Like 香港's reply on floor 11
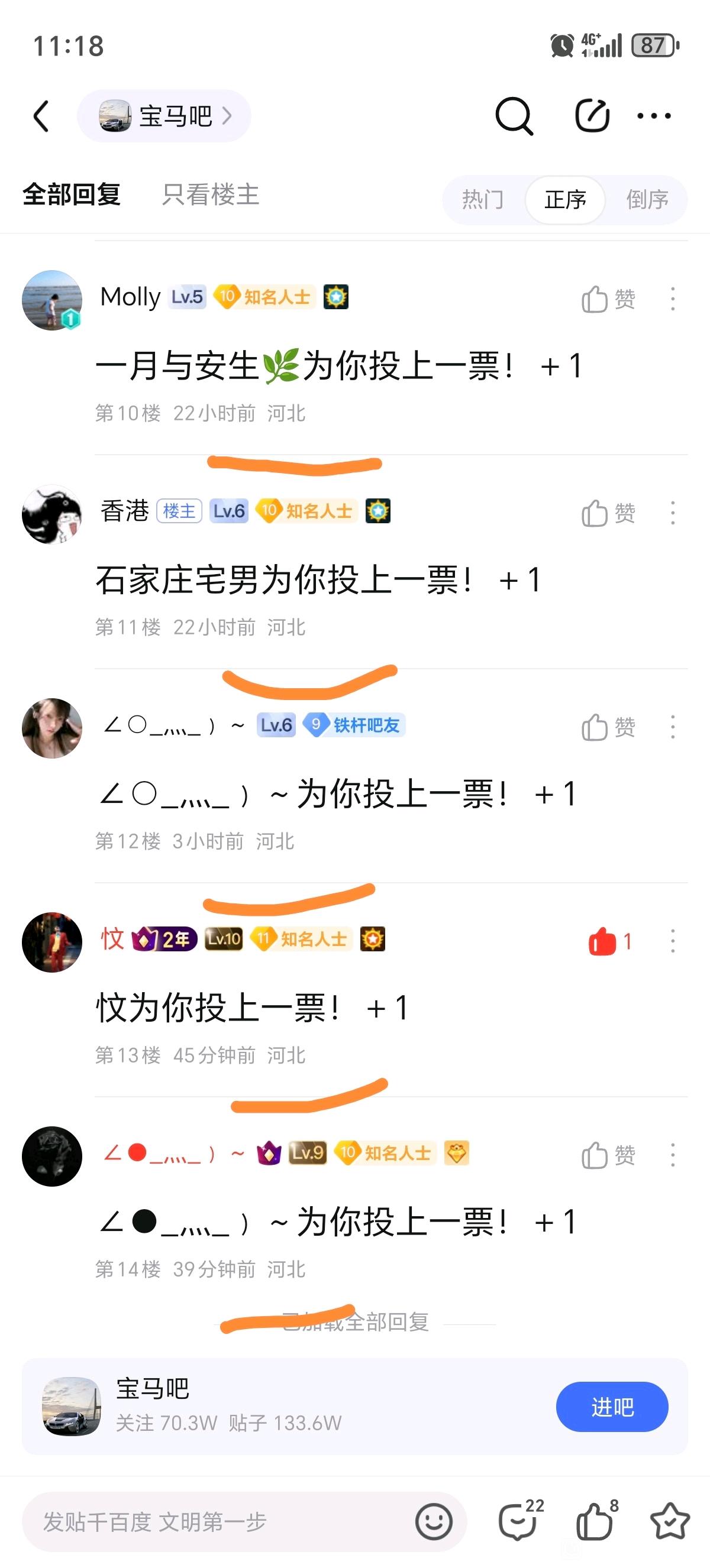Viewport: 710px width, 1568px height. [x=608, y=513]
